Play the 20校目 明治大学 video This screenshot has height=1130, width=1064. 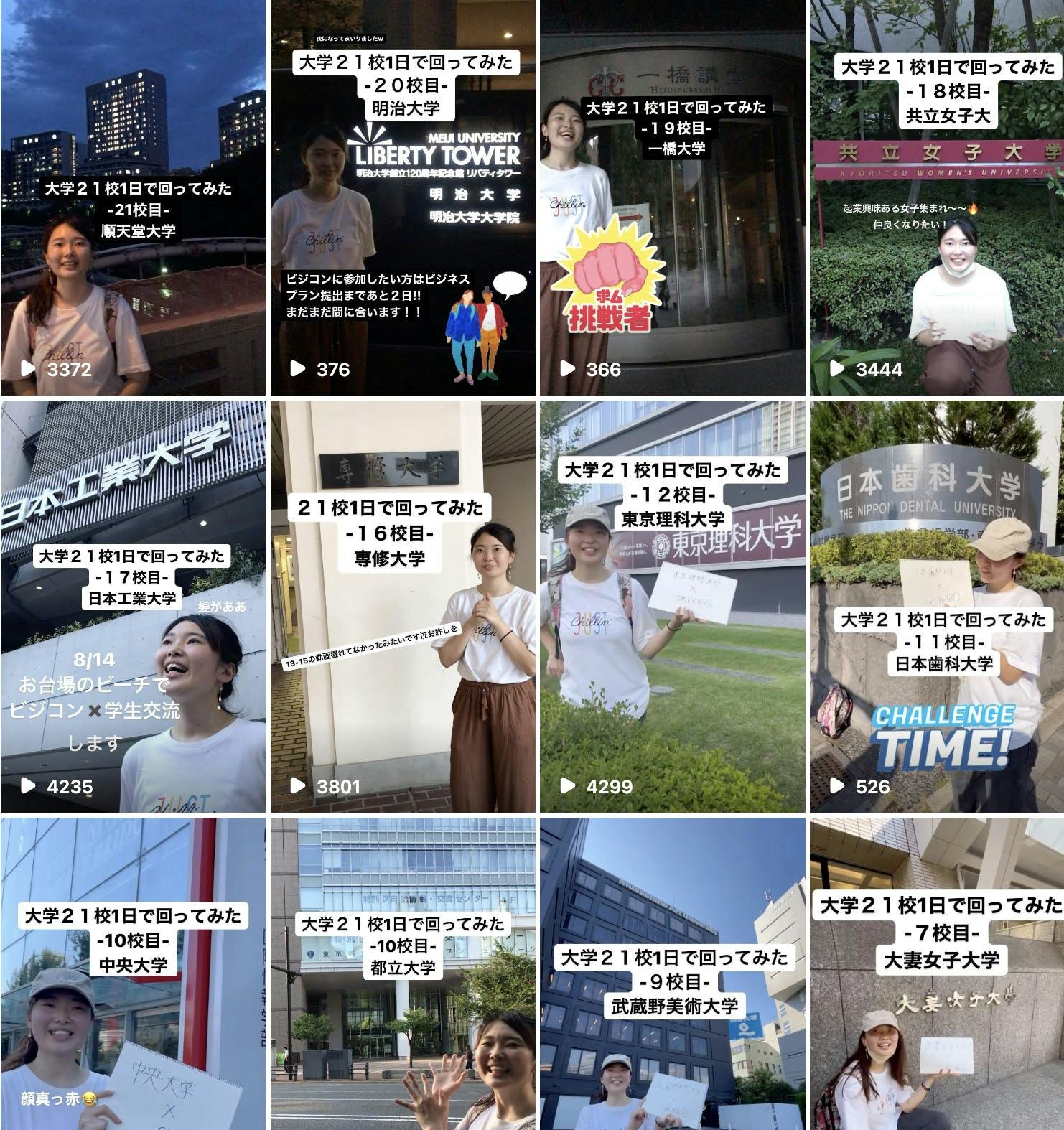[403, 197]
